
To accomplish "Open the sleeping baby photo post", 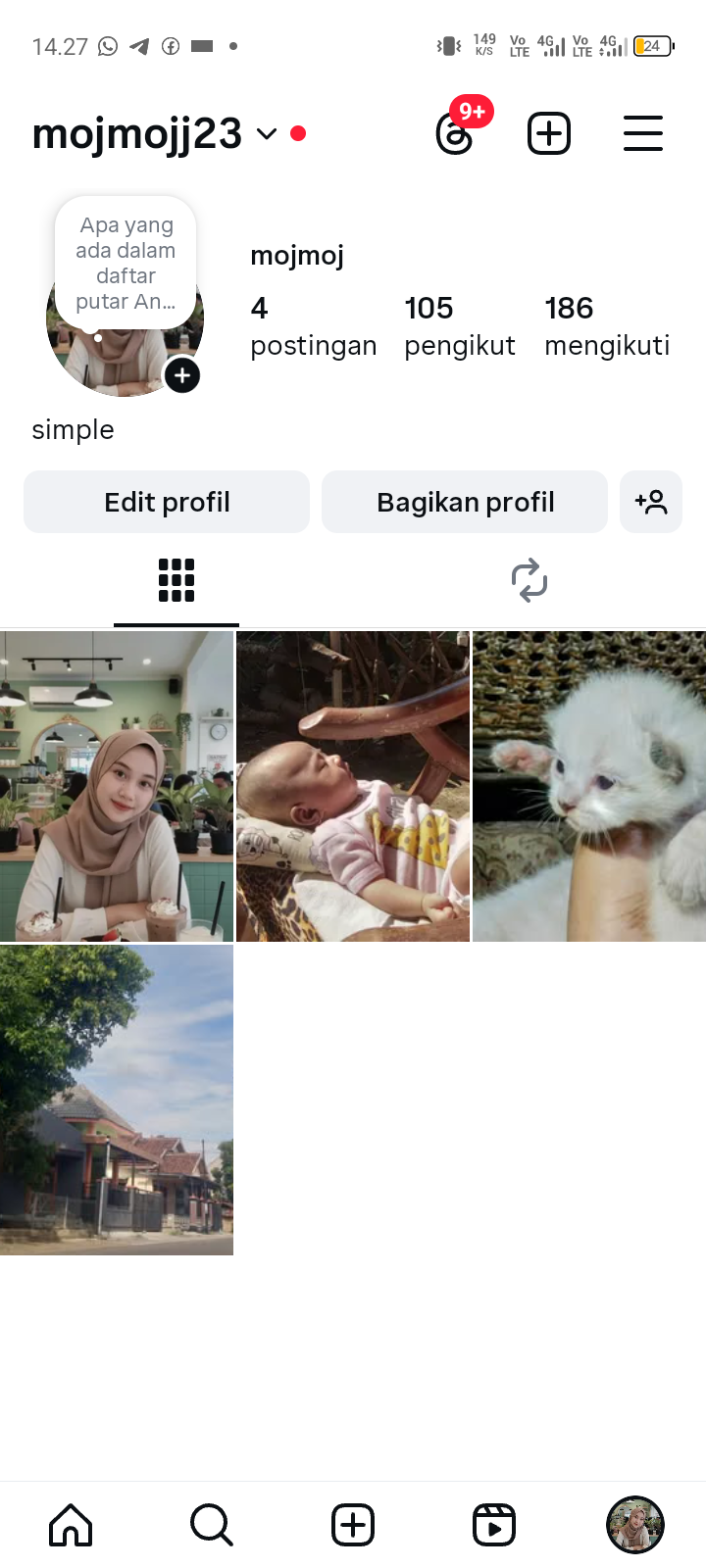I will [x=353, y=786].
